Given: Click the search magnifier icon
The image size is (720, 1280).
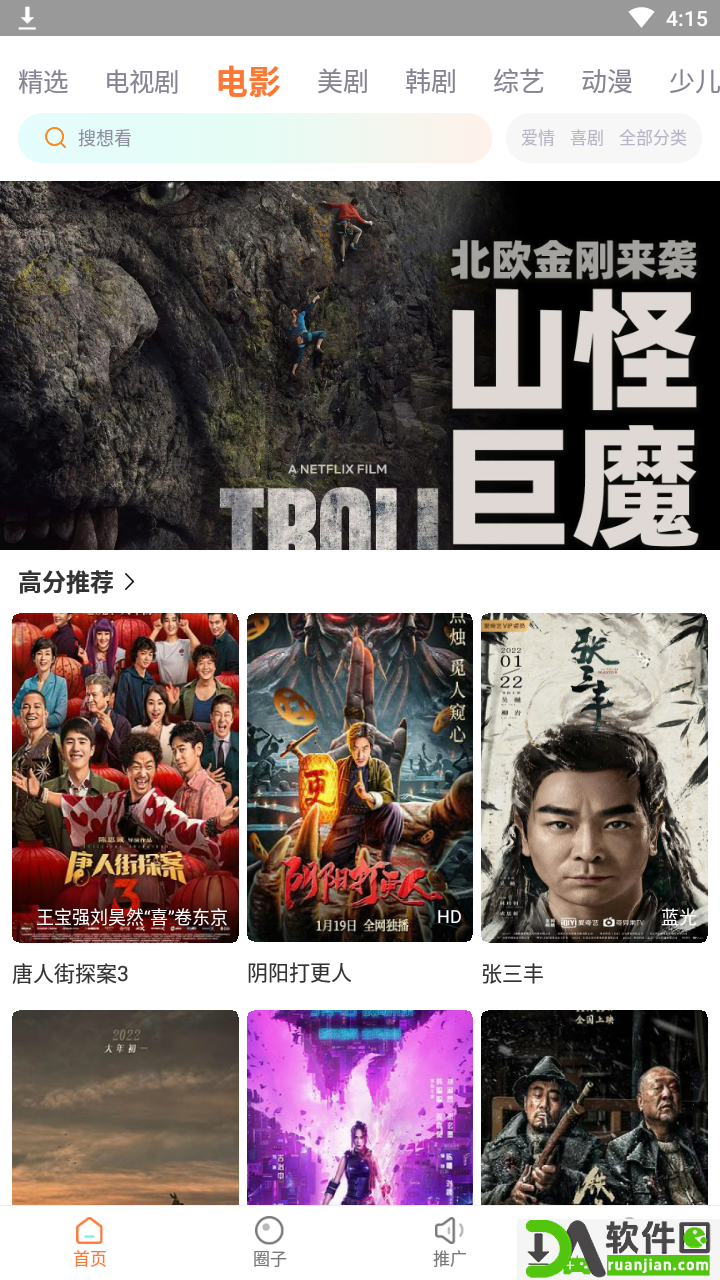Looking at the screenshot, I should [55, 137].
